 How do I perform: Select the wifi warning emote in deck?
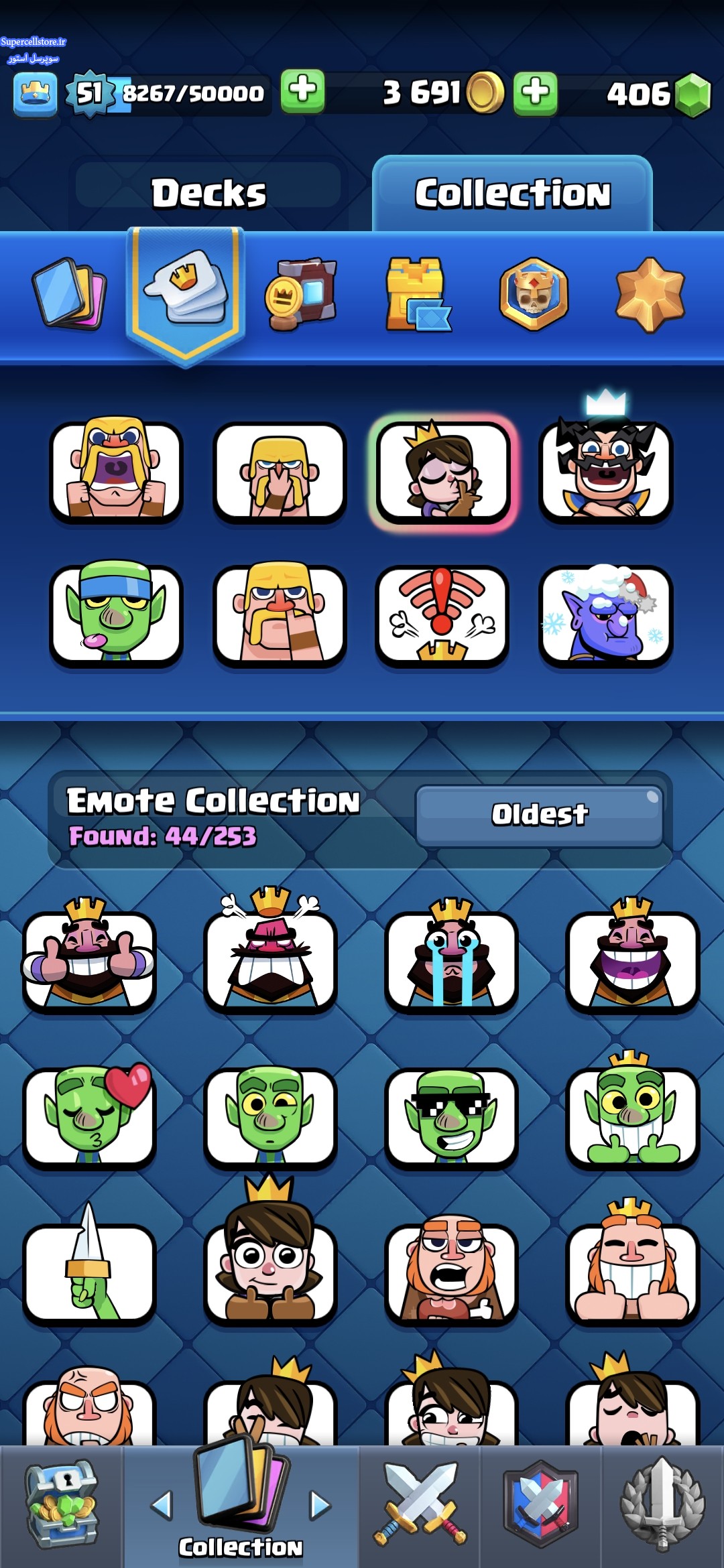pos(442,615)
